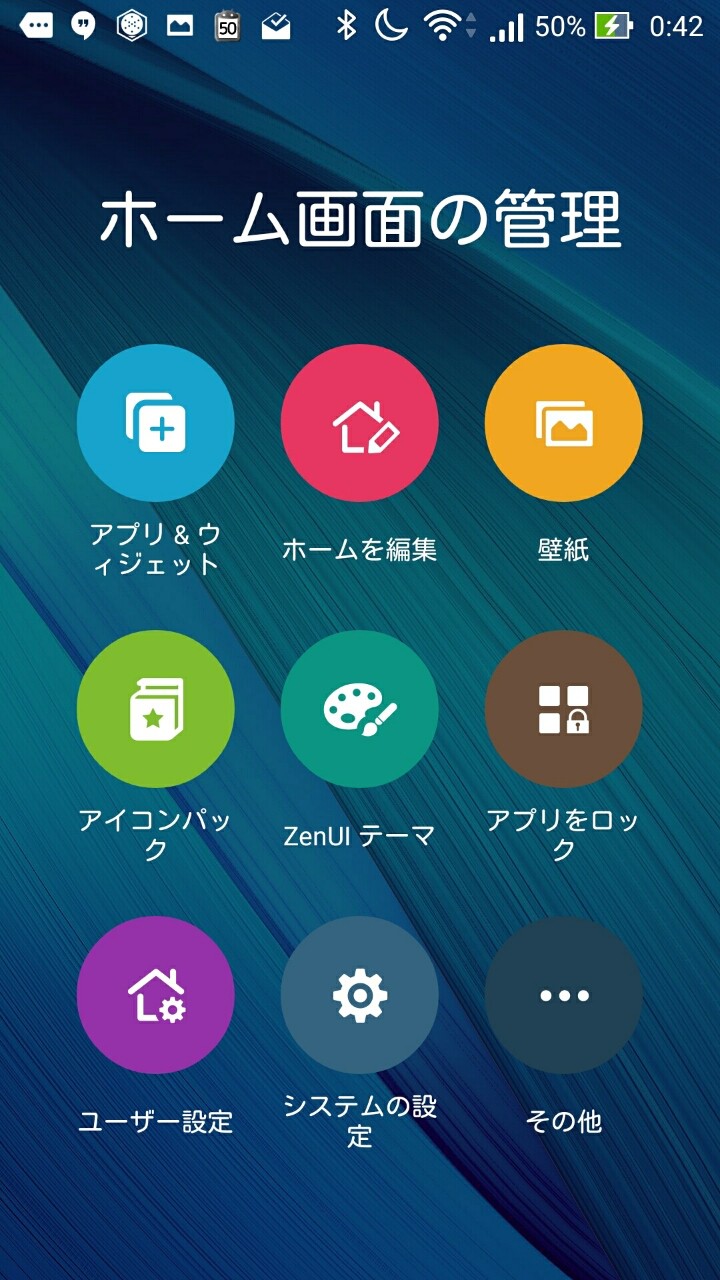
Task: Tap アプリをロック to lock apps
Action: [x=564, y=709]
